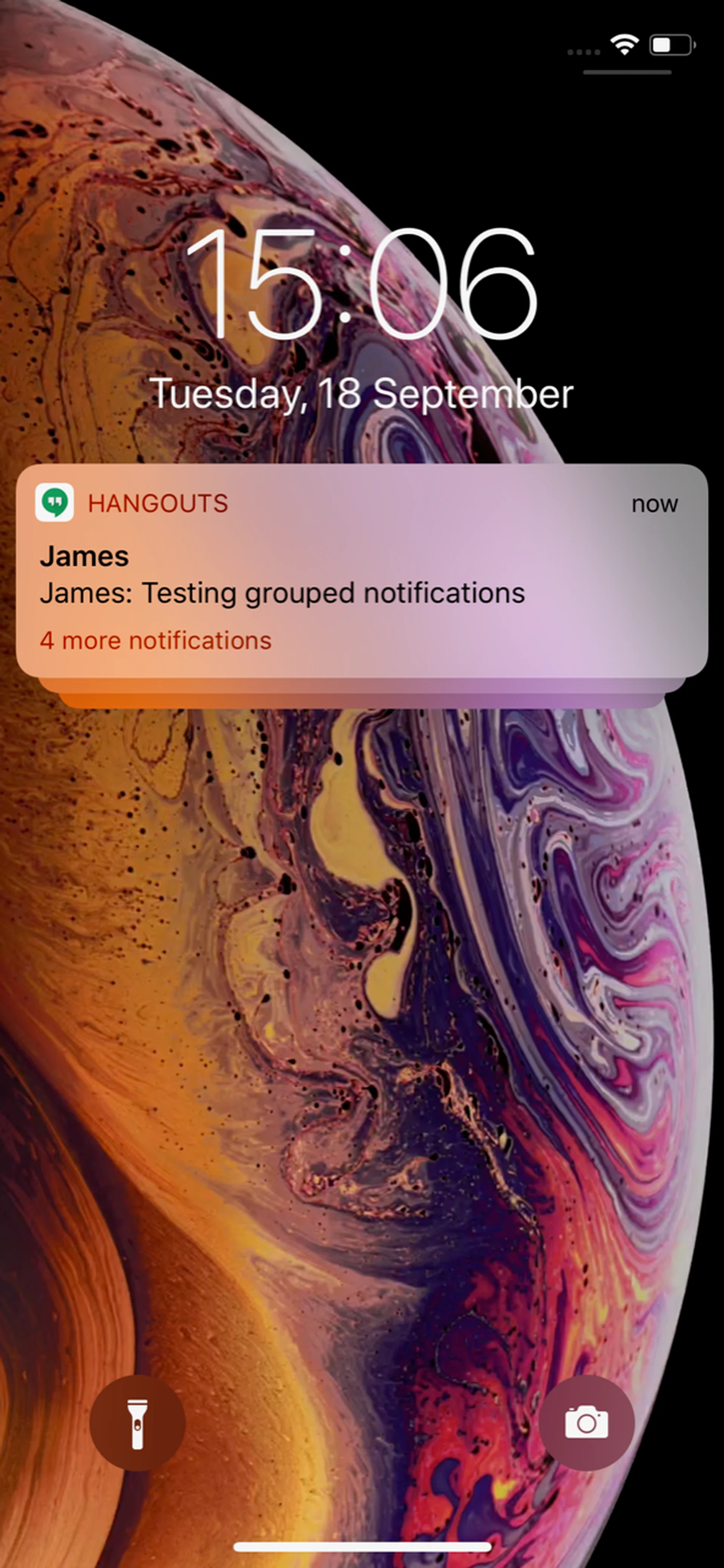Turn on the flashlight
This screenshot has width=724, height=1568.
pos(138,1424)
